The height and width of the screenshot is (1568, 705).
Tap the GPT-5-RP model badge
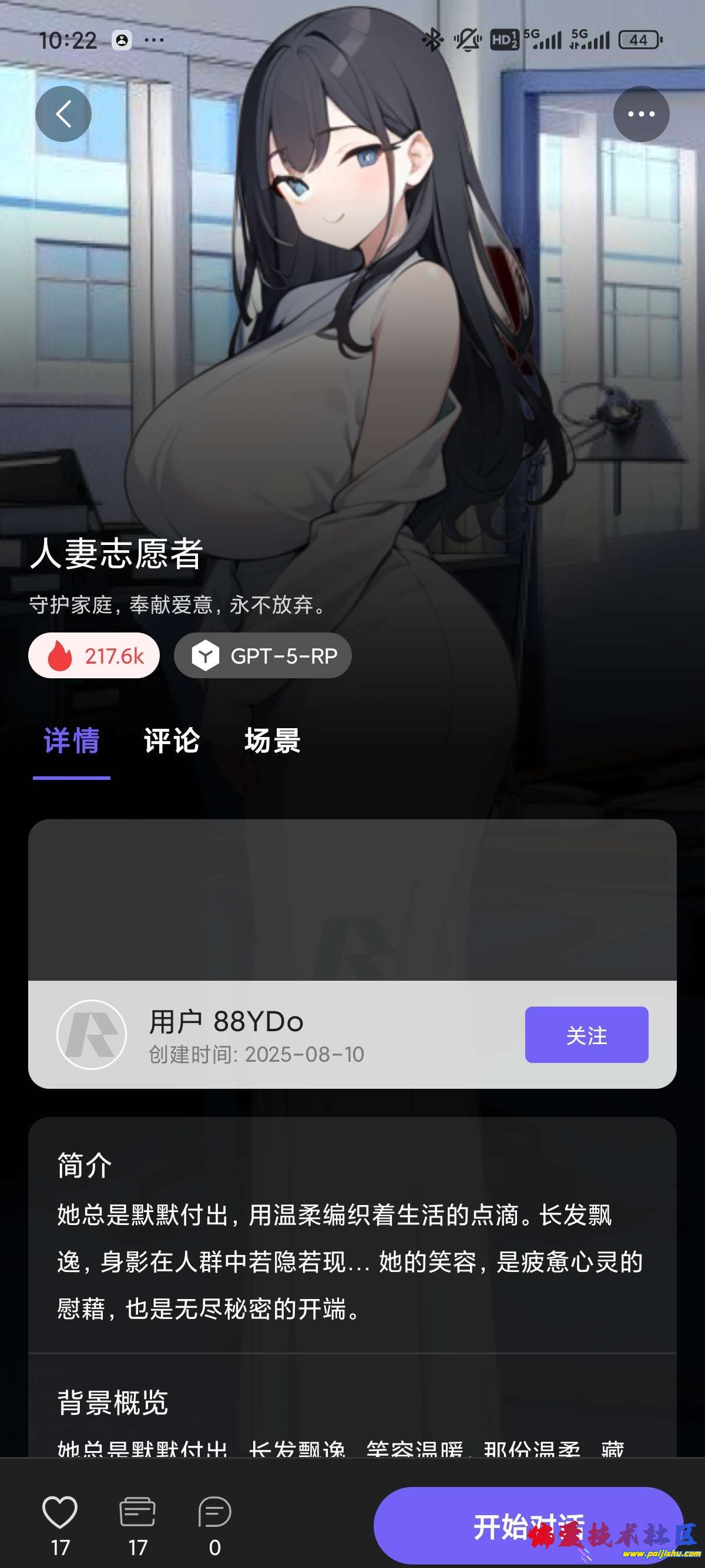coord(264,655)
